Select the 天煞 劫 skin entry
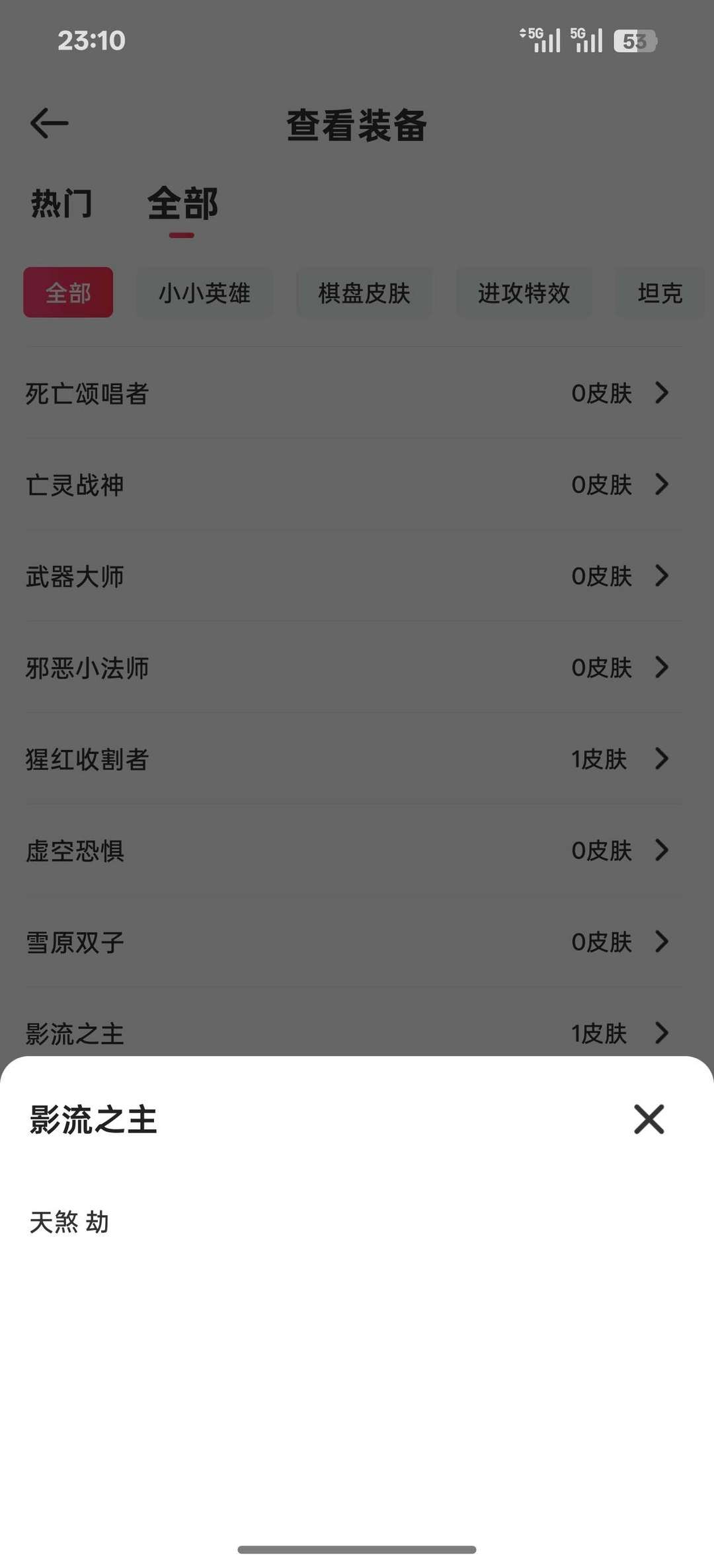 [69, 1222]
